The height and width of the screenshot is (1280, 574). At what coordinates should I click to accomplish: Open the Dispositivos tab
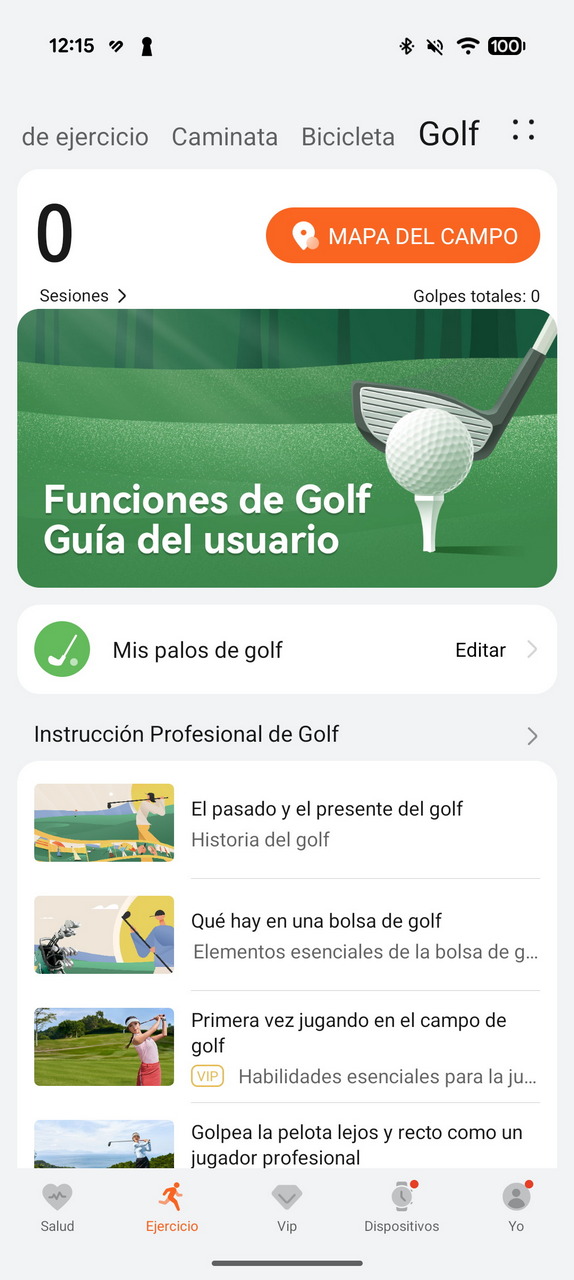401,1207
